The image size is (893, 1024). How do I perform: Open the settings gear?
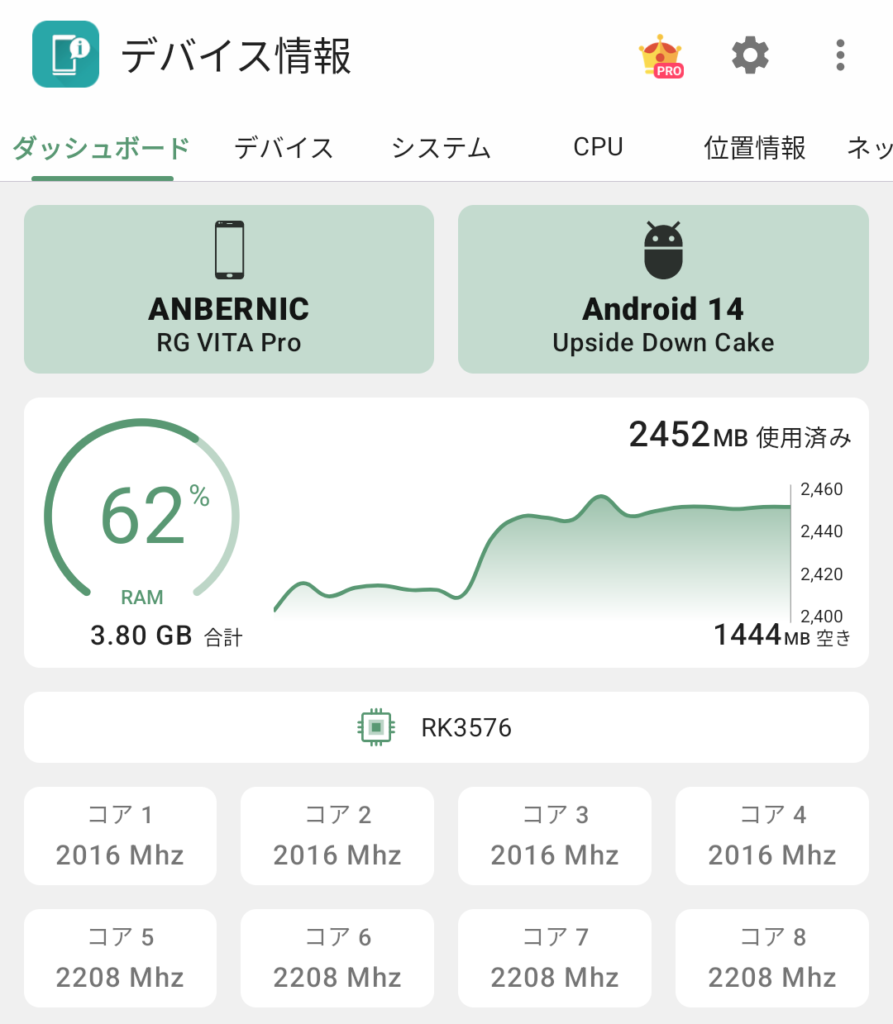[750, 55]
